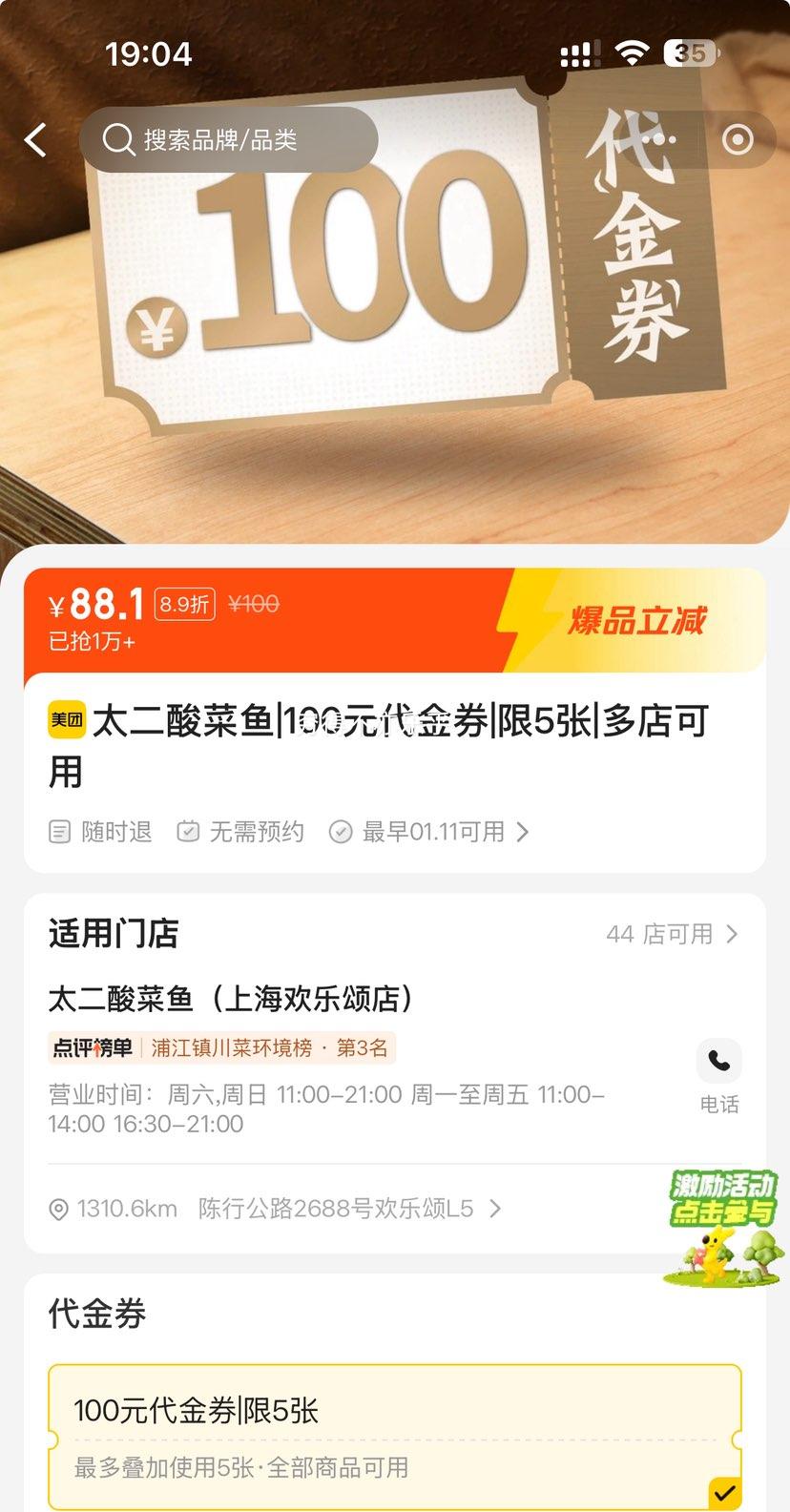
Task: Click the search magnifier icon
Action: [117, 139]
